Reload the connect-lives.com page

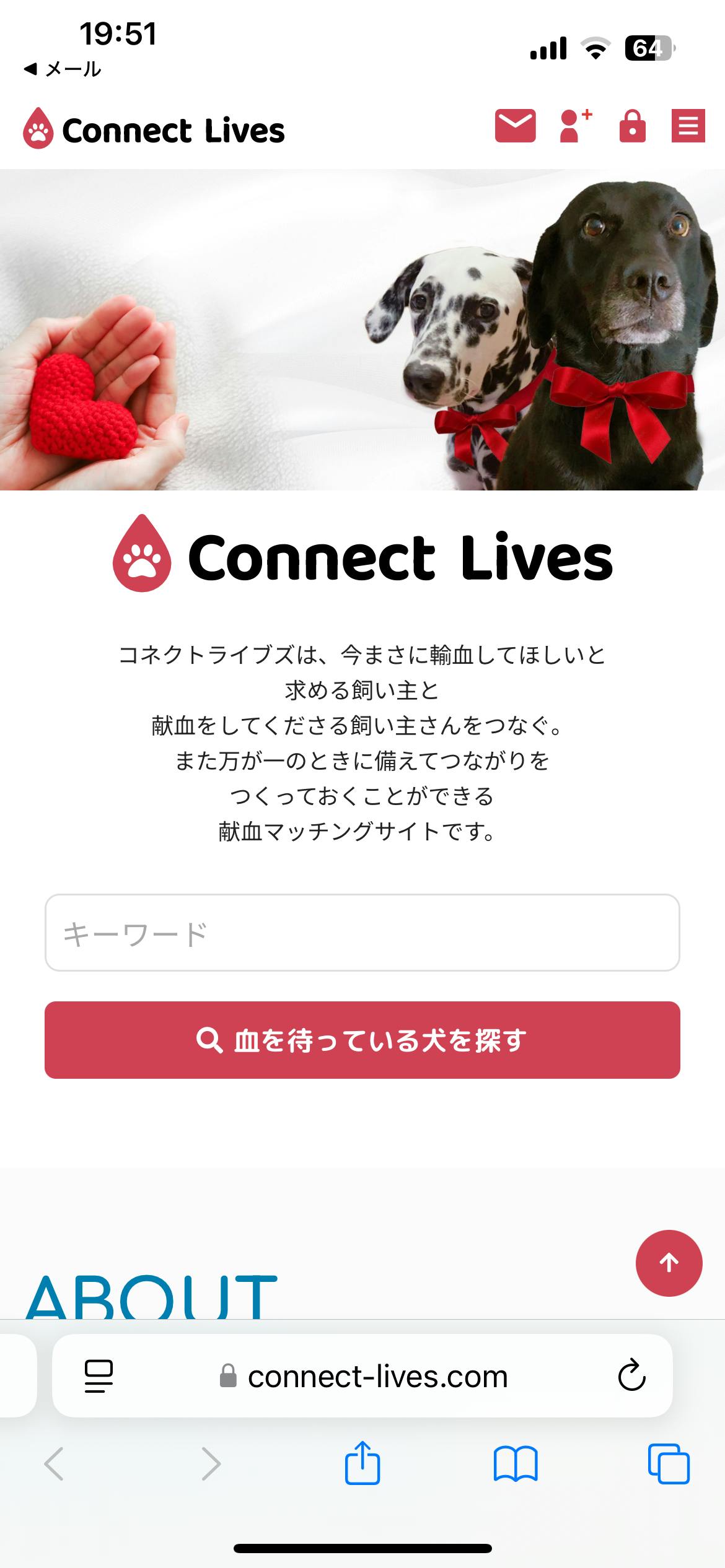click(631, 1376)
